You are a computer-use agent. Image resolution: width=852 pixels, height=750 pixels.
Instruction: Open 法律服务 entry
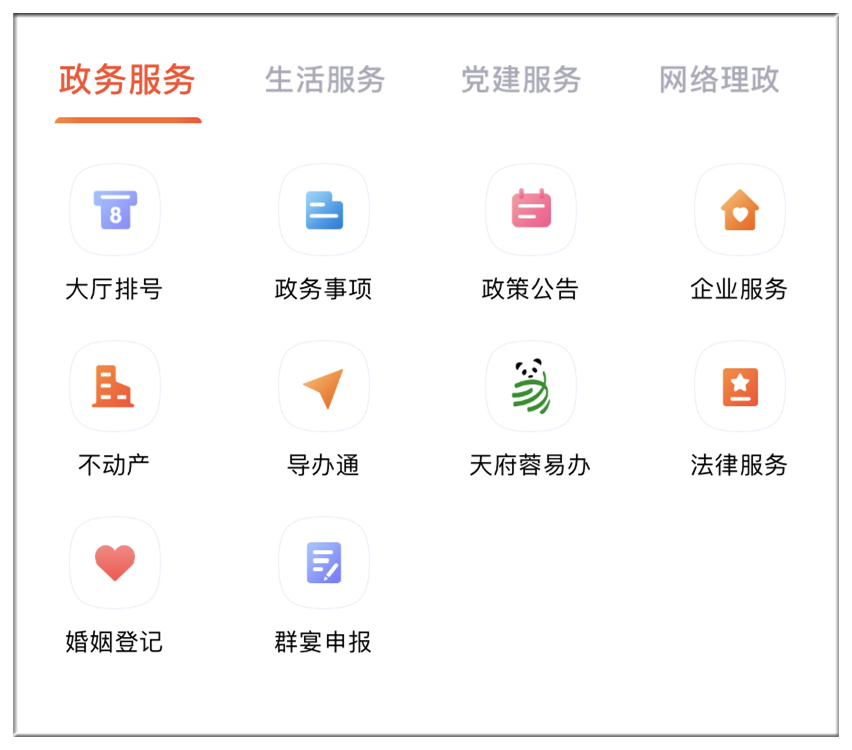(x=739, y=387)
